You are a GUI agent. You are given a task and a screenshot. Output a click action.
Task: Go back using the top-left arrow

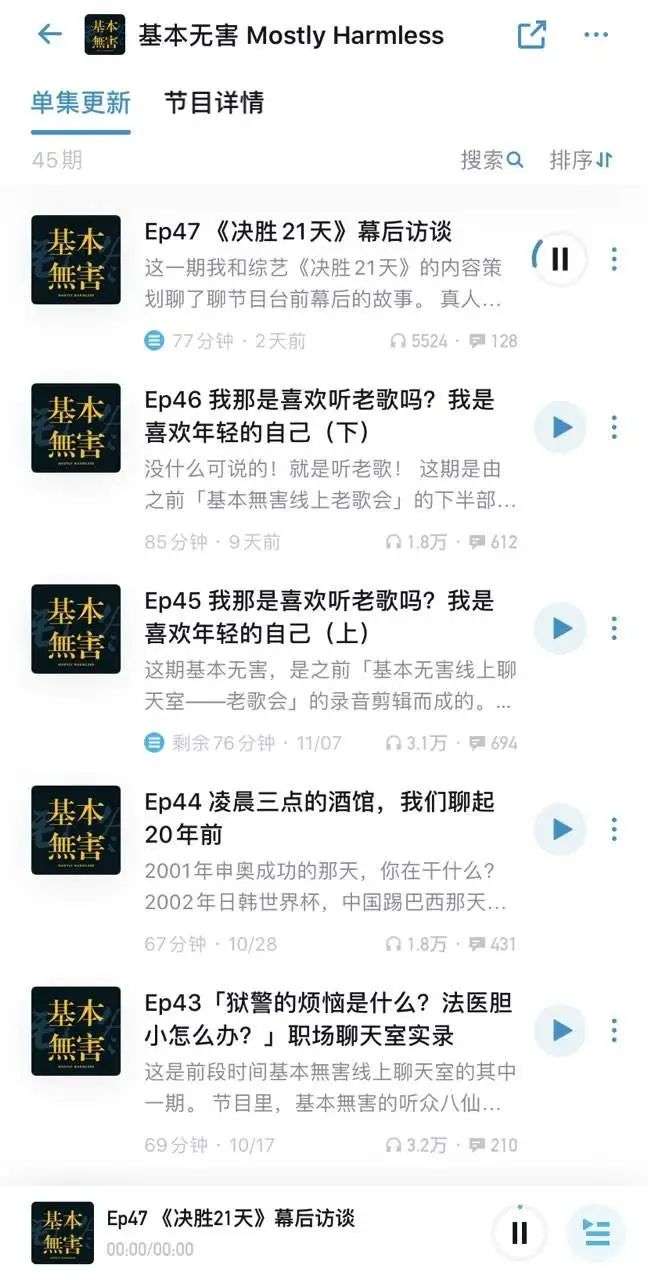[50, 35]
